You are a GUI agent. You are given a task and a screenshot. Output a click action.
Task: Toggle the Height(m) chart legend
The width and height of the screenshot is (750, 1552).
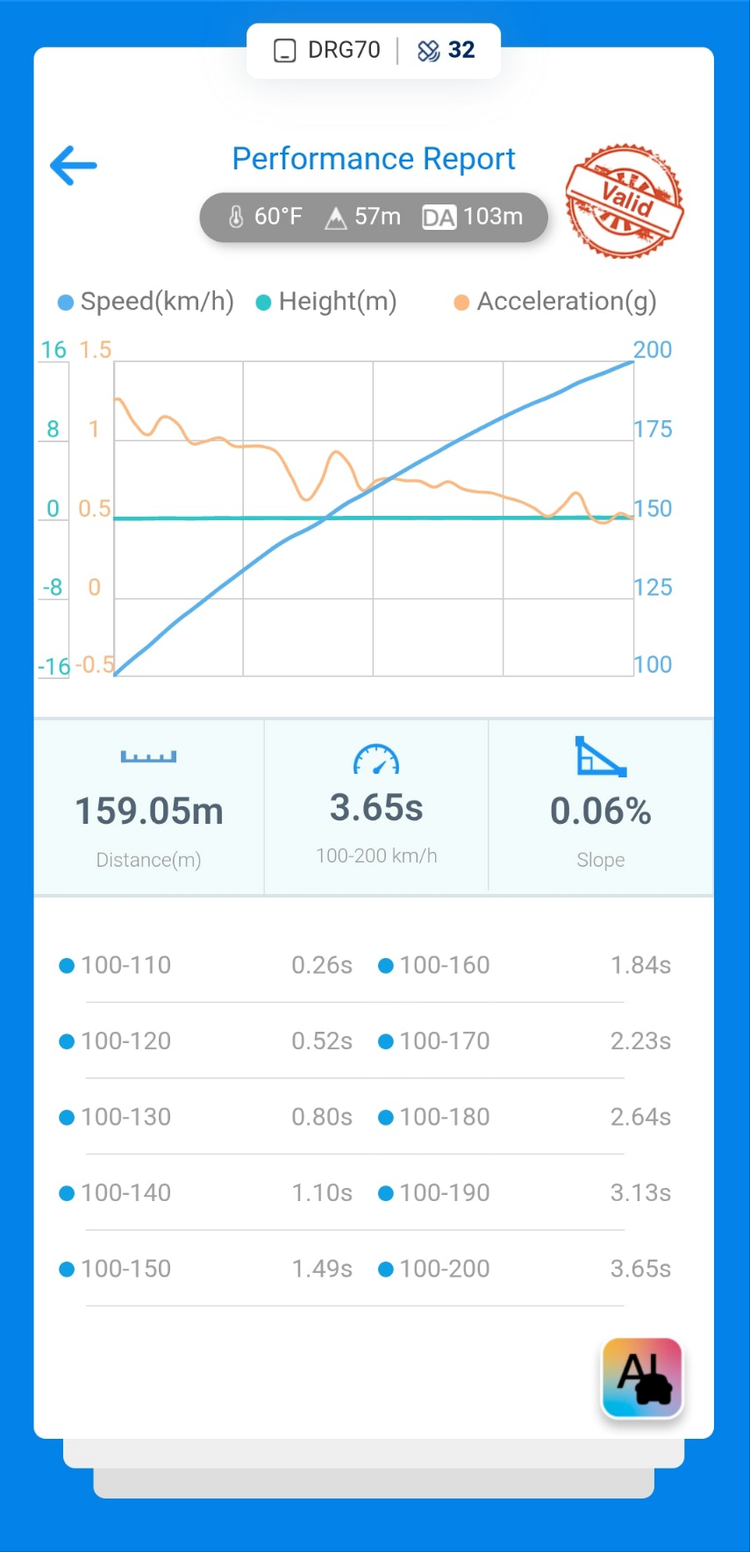pyautogui.click(x=327, y=302)
